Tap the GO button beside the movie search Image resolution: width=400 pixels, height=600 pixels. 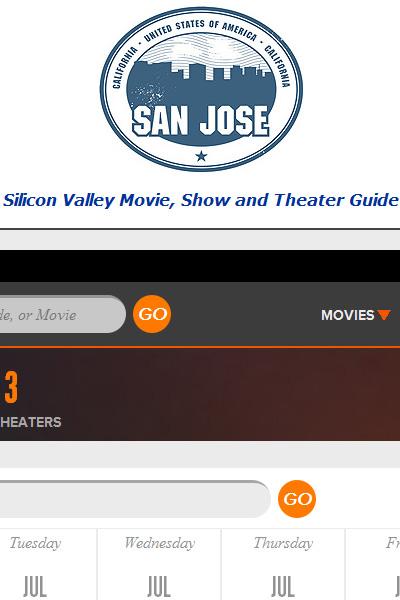152,314
